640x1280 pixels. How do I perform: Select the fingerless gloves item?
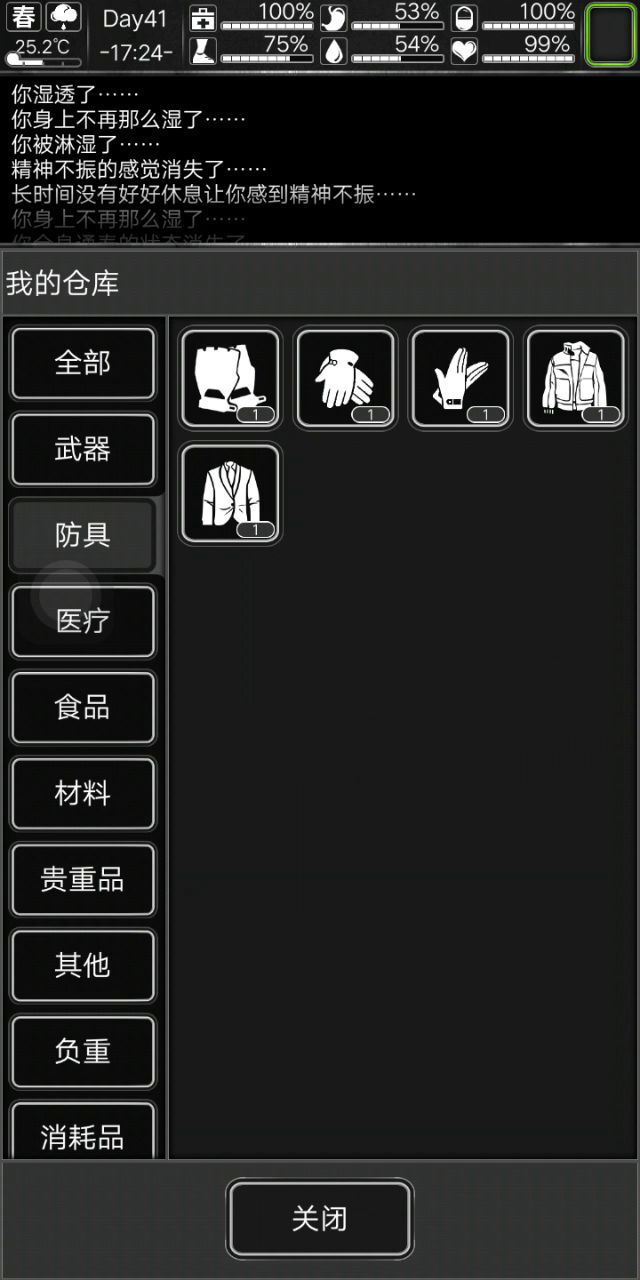231,379
